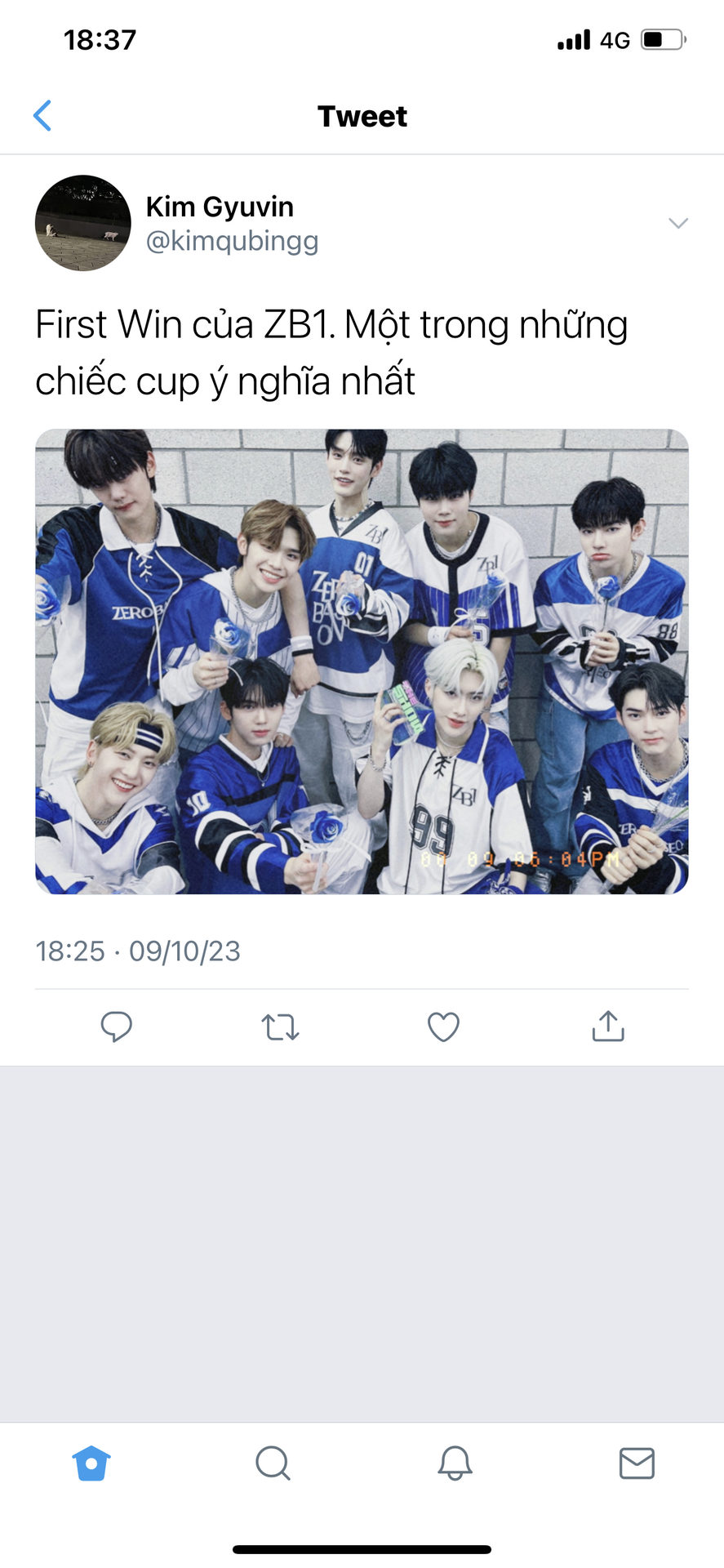Like the tweet with the heart icon

(x=443, y=1027)
